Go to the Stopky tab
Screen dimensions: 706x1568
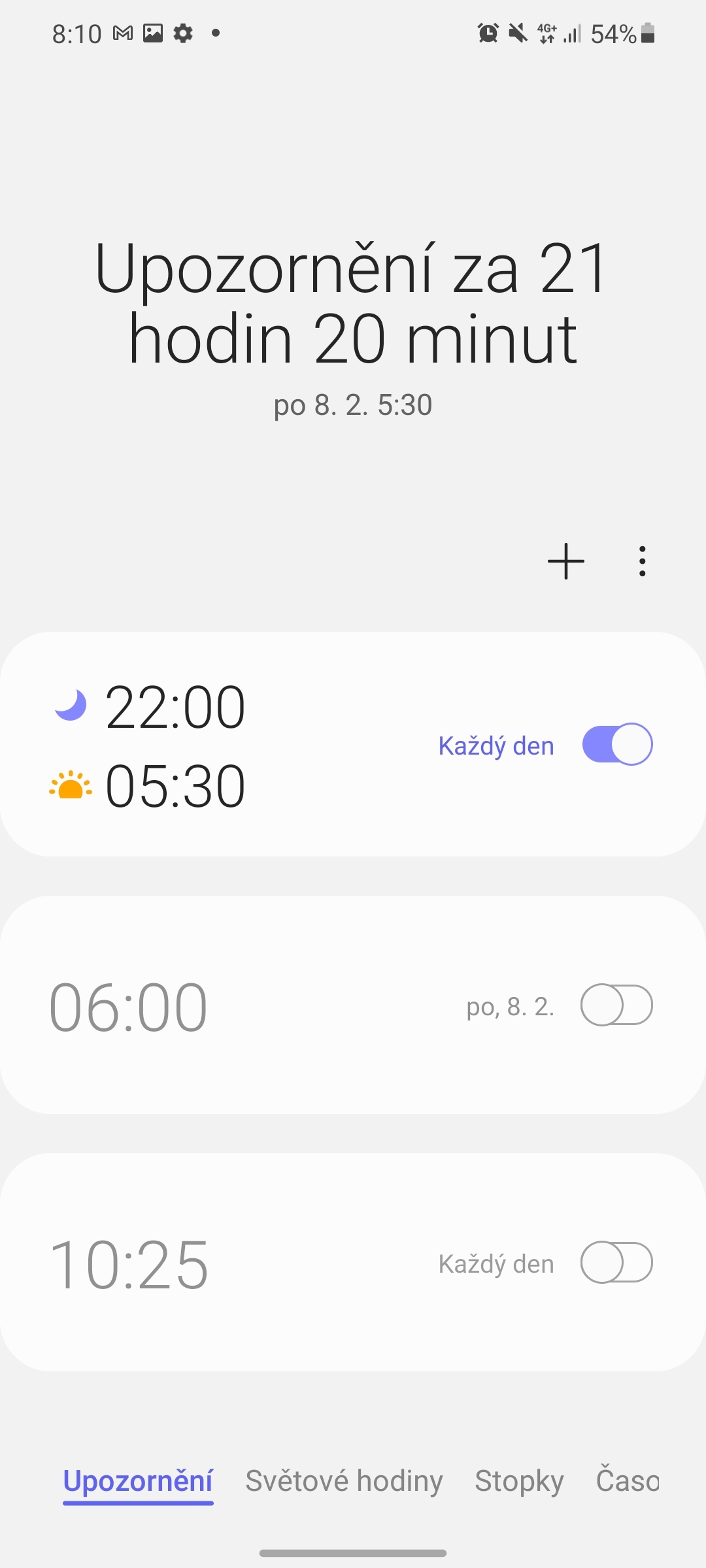tap(519, 1480)
